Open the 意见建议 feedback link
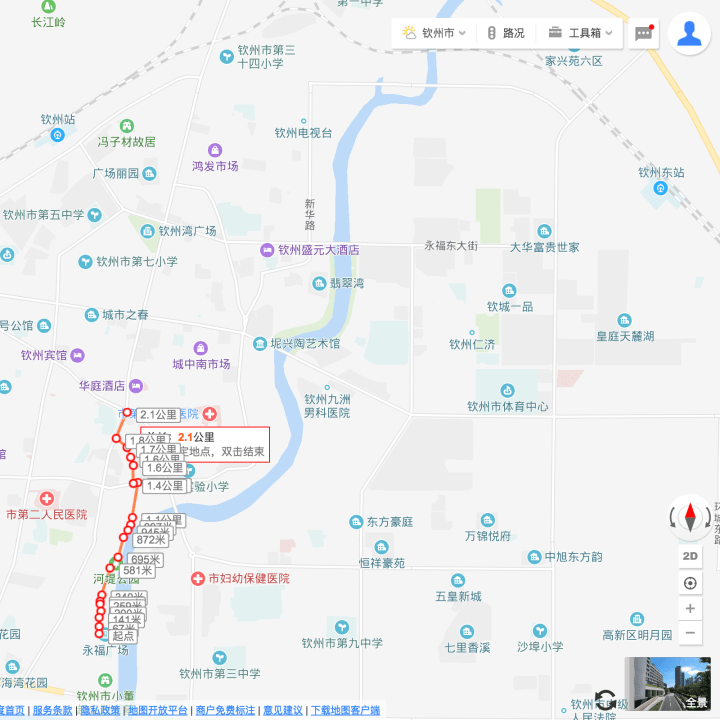This screenshot has height=720, width=720. click(x=282, y=710)
